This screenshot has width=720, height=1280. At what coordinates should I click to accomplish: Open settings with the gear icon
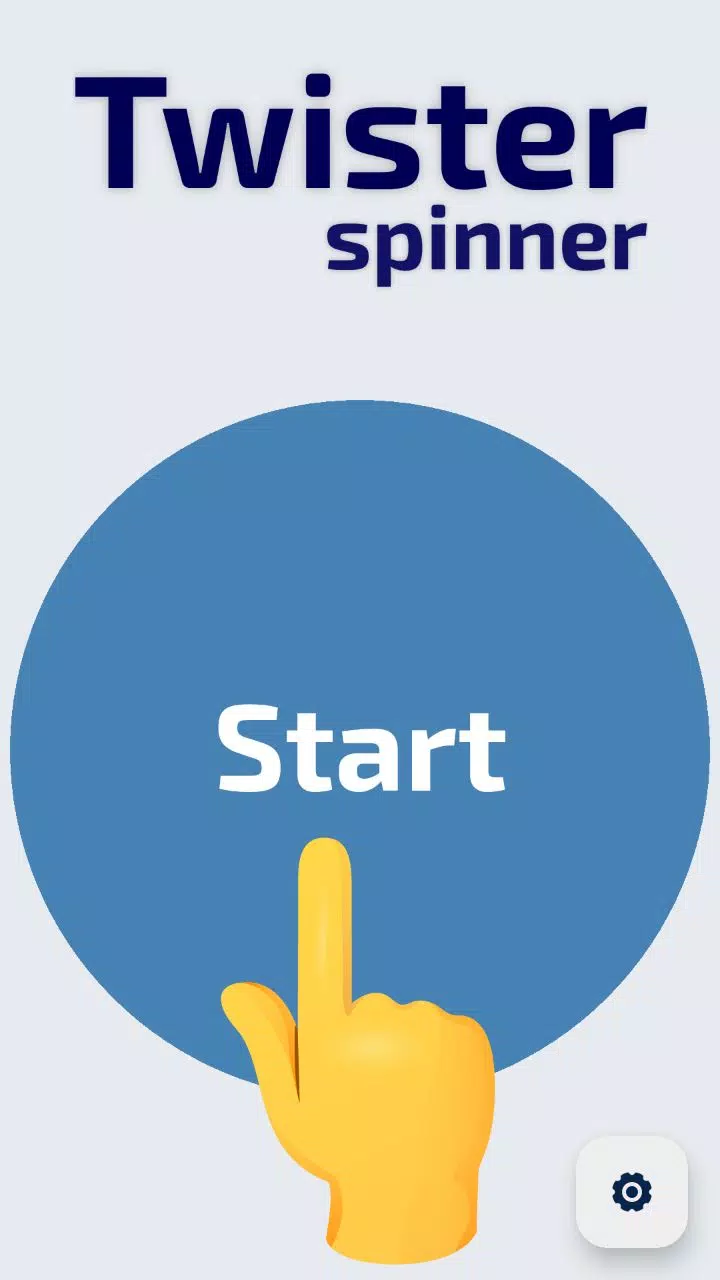point(631,1191)
